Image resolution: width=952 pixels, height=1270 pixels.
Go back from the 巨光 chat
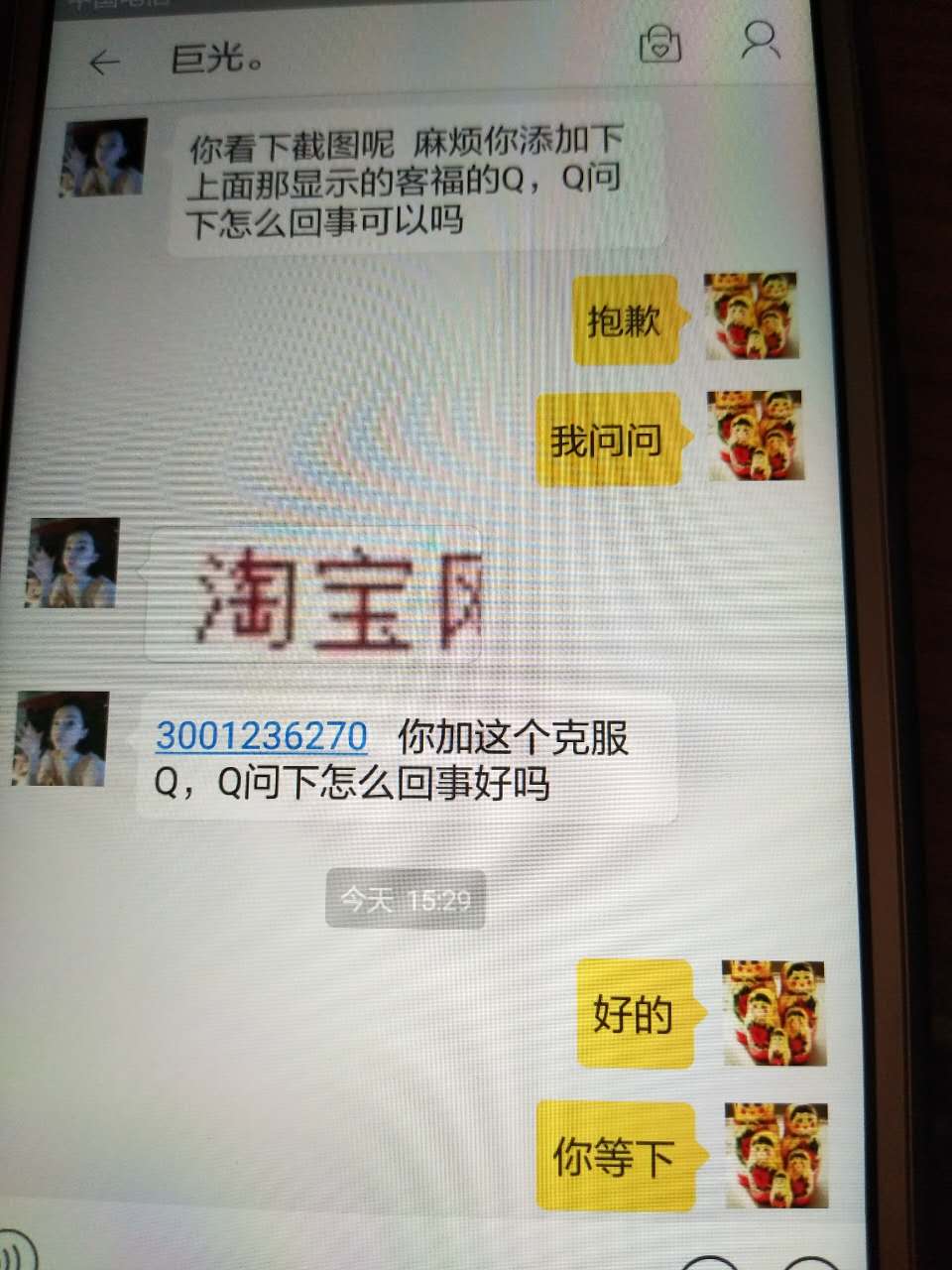[x=104, y=63]
